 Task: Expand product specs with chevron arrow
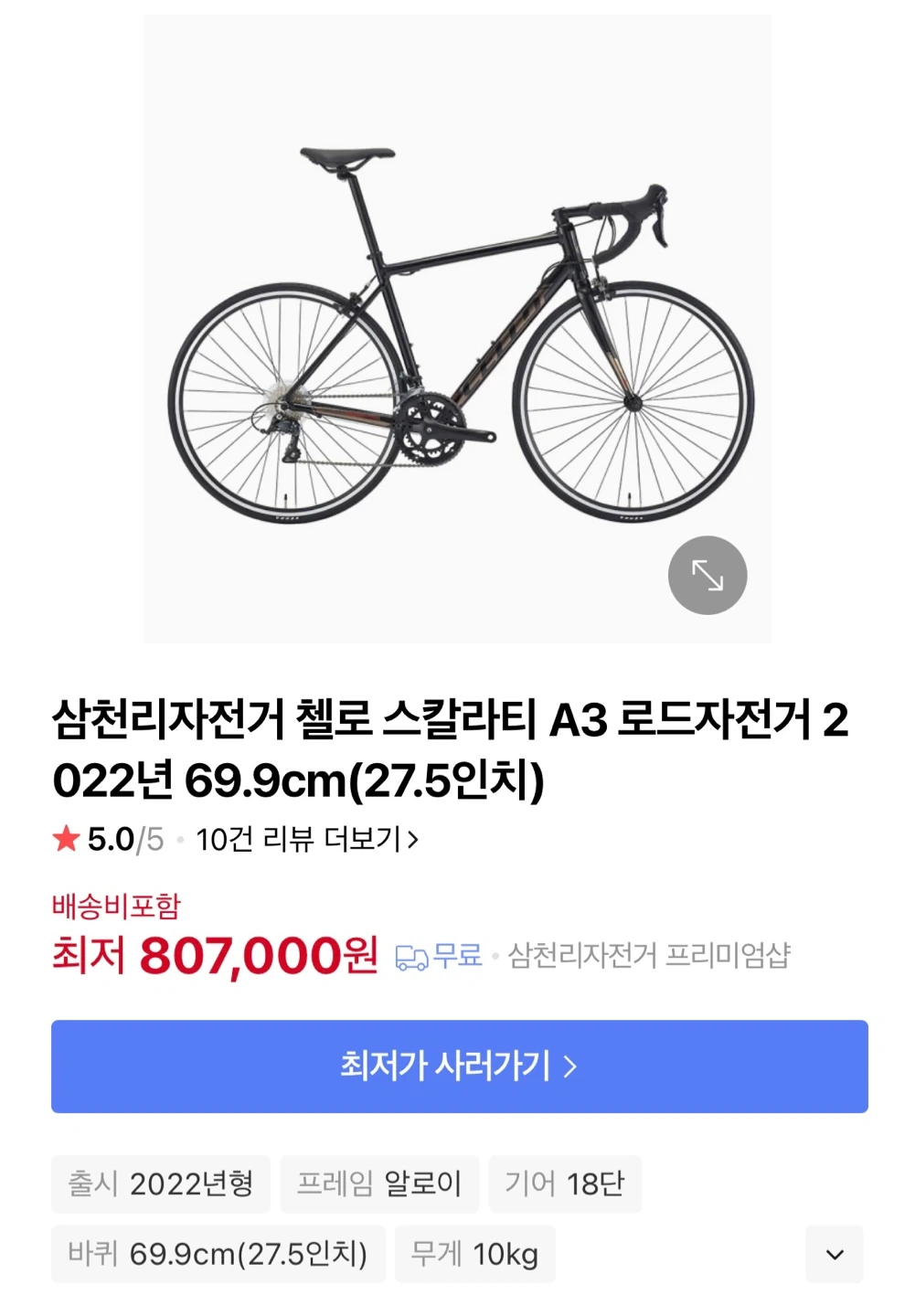834,1254
